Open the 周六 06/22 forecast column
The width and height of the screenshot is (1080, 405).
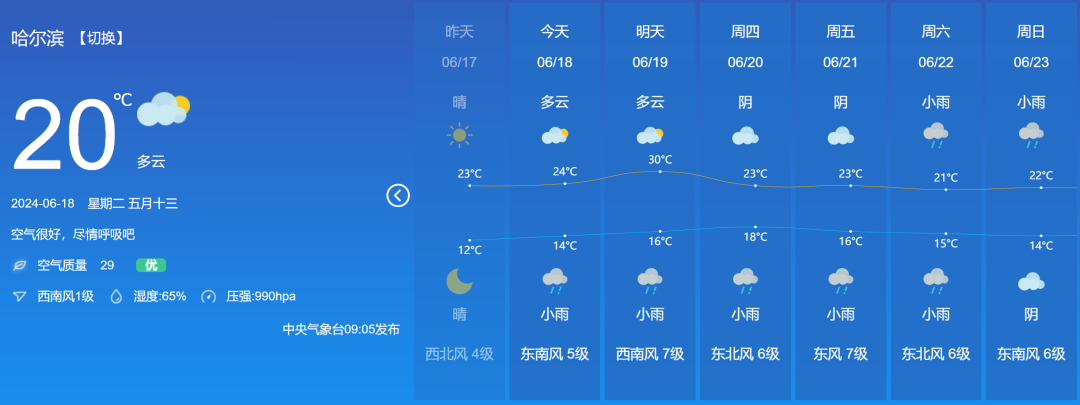pos(935,200)
